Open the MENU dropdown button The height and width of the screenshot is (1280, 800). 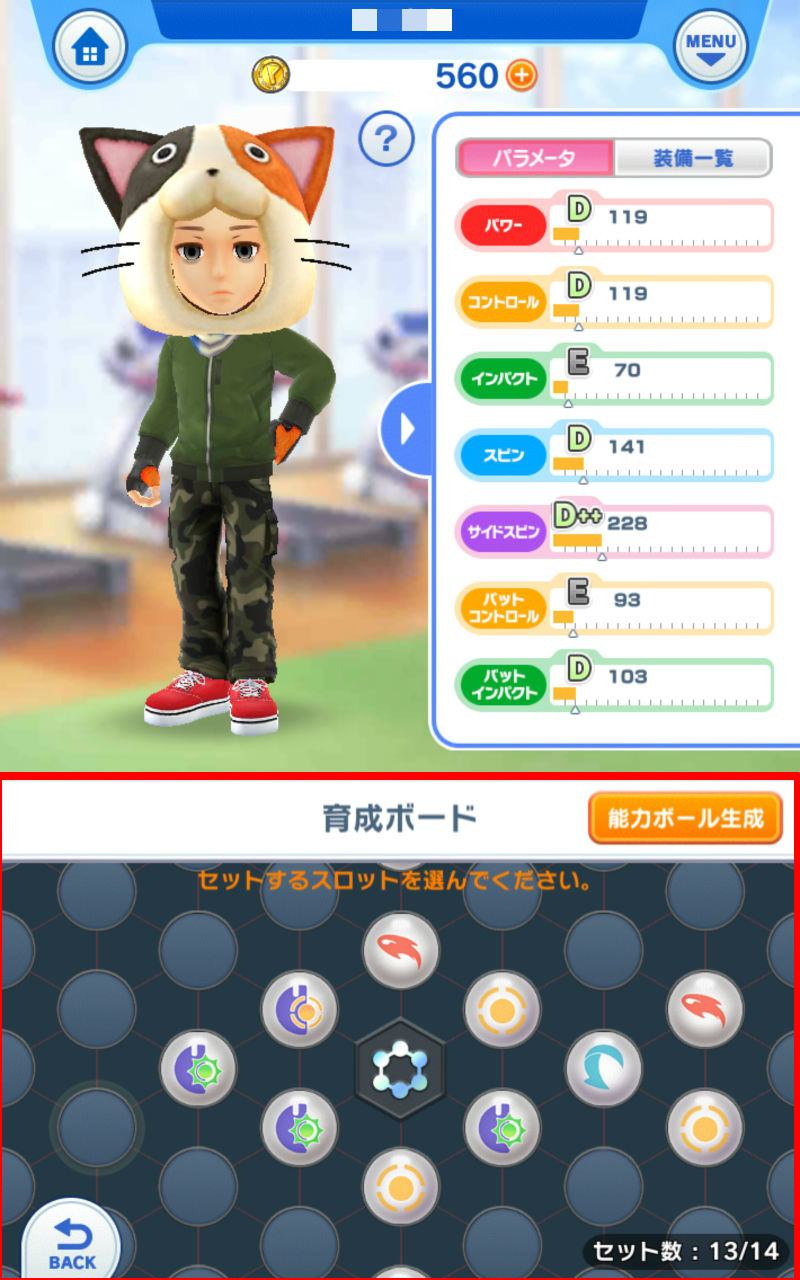click(711, 48)
